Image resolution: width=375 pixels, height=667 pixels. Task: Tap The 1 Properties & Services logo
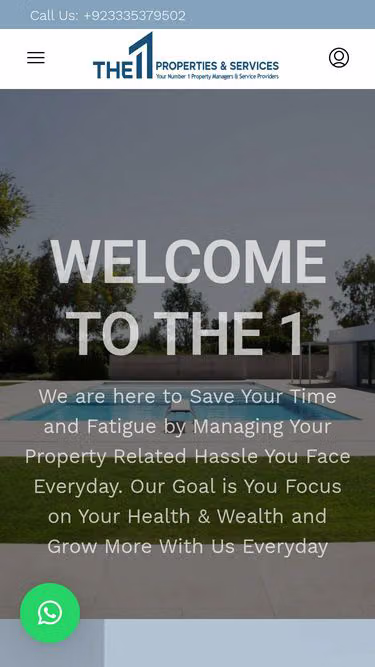click(x=186, y=56)
